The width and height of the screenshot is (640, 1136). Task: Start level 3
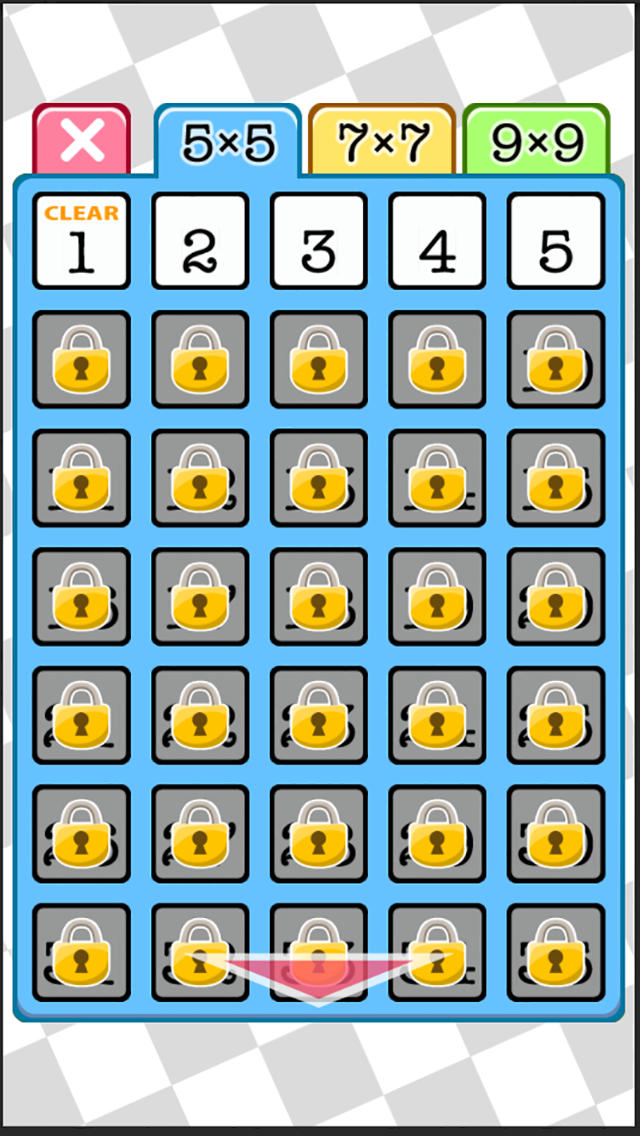[x=319, y=242]
